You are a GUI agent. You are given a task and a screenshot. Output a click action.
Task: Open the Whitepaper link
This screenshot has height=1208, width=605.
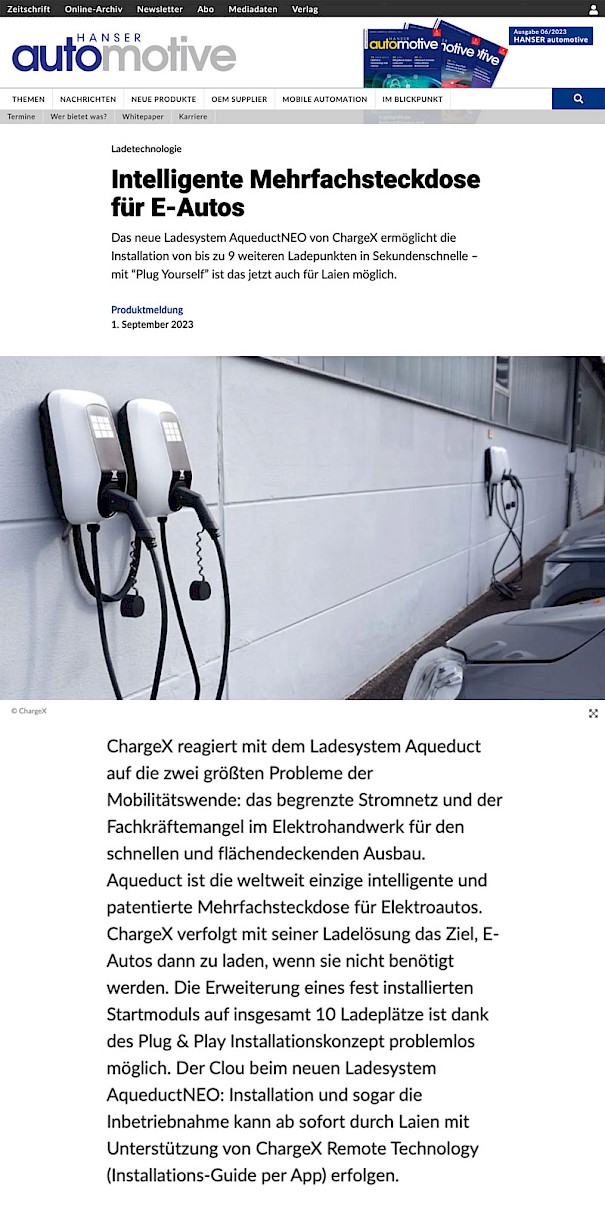pyautogui.click(x=143, y=117)
